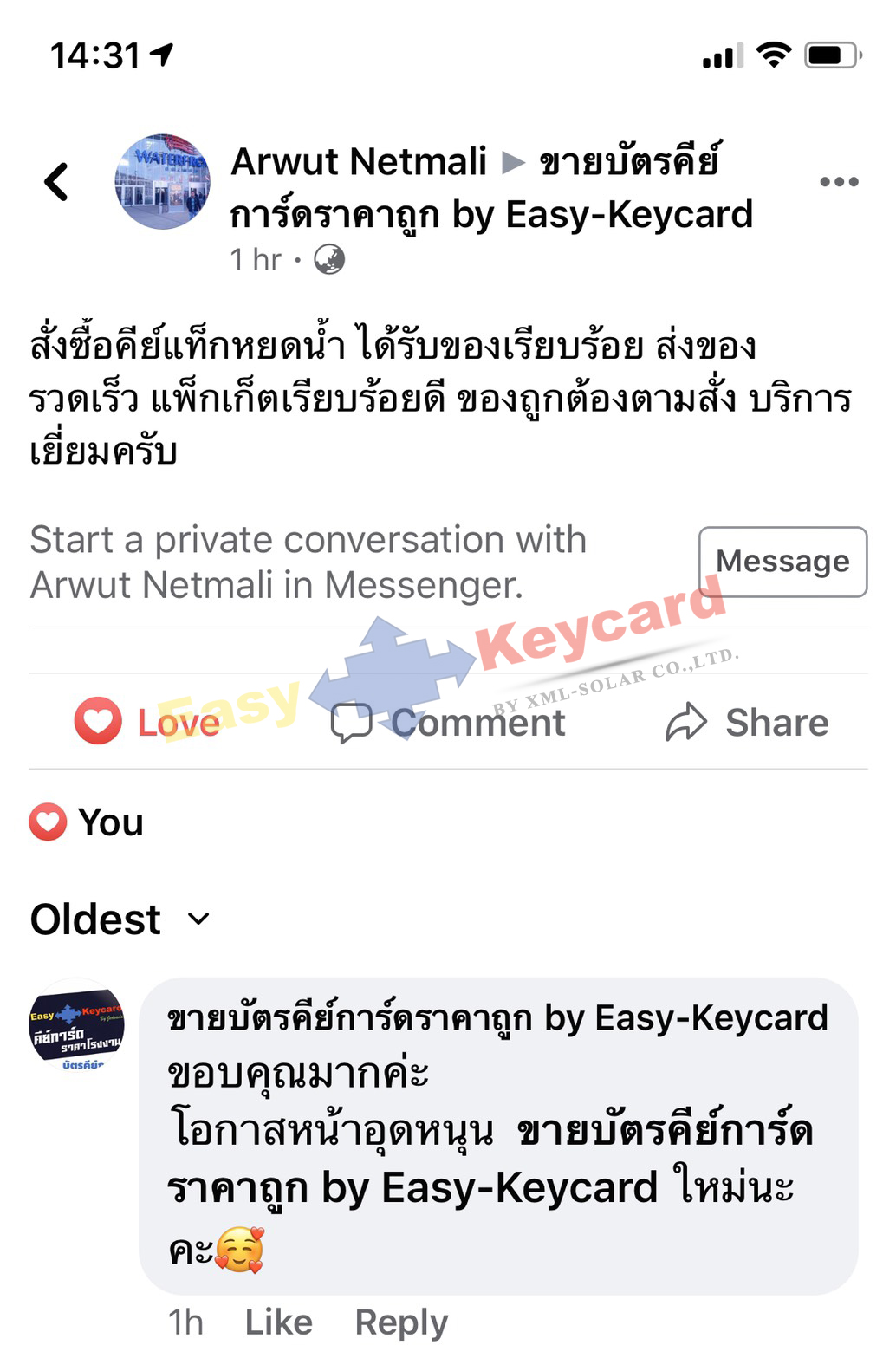Share this post
The image size is (896, 1371).
click(x=747, y=722)
